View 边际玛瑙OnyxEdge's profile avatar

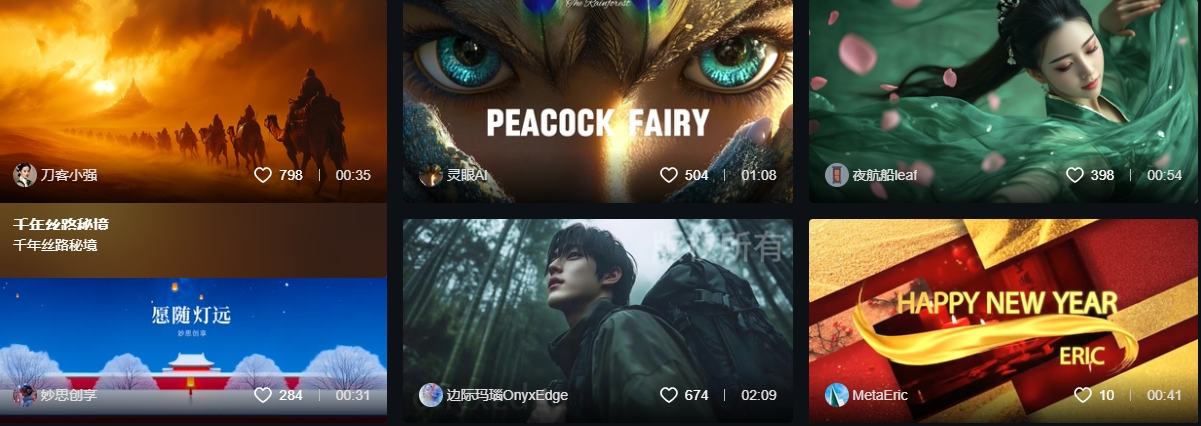431,395
